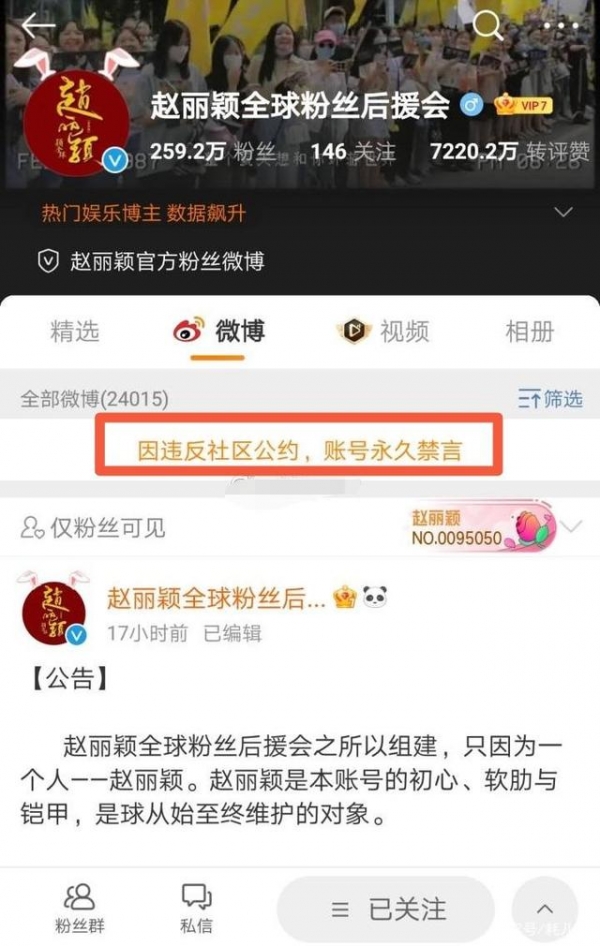Open the profile avatar picture
This screenshot has height=946, width=600.
pyautogui.click(x=77, y=123)
